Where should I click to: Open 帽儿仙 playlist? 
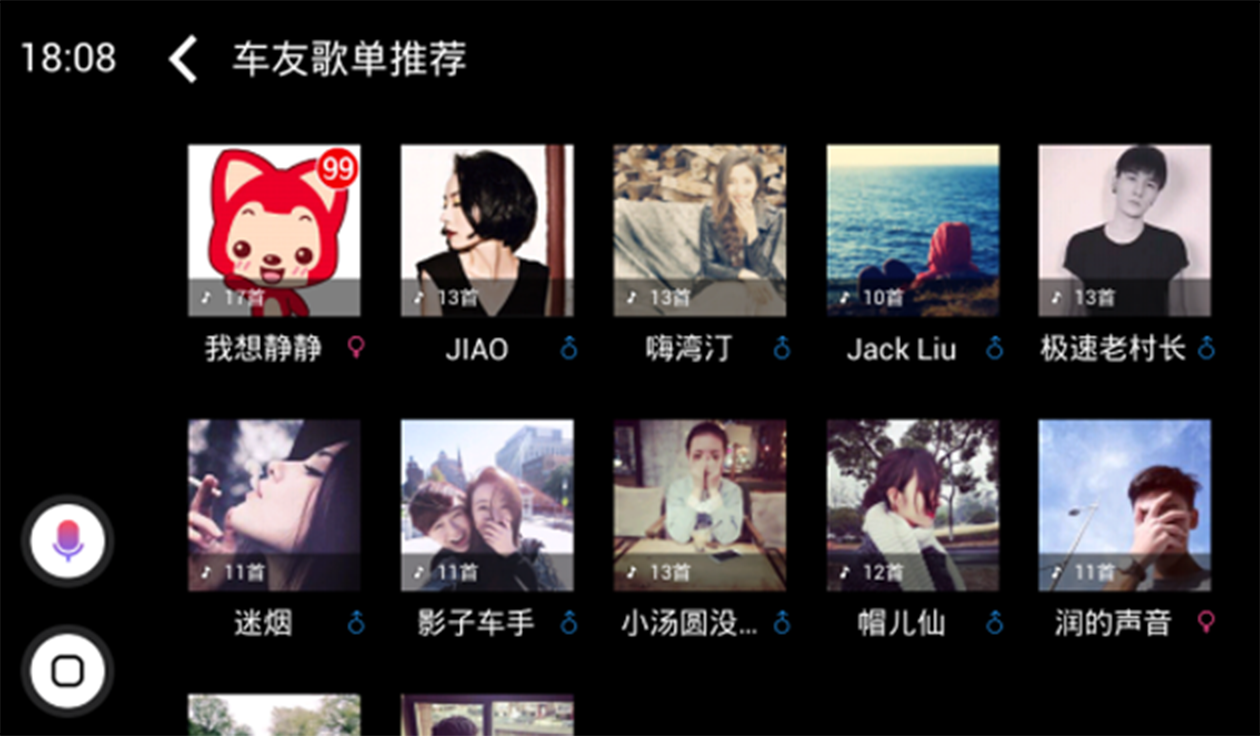point(912,505)
